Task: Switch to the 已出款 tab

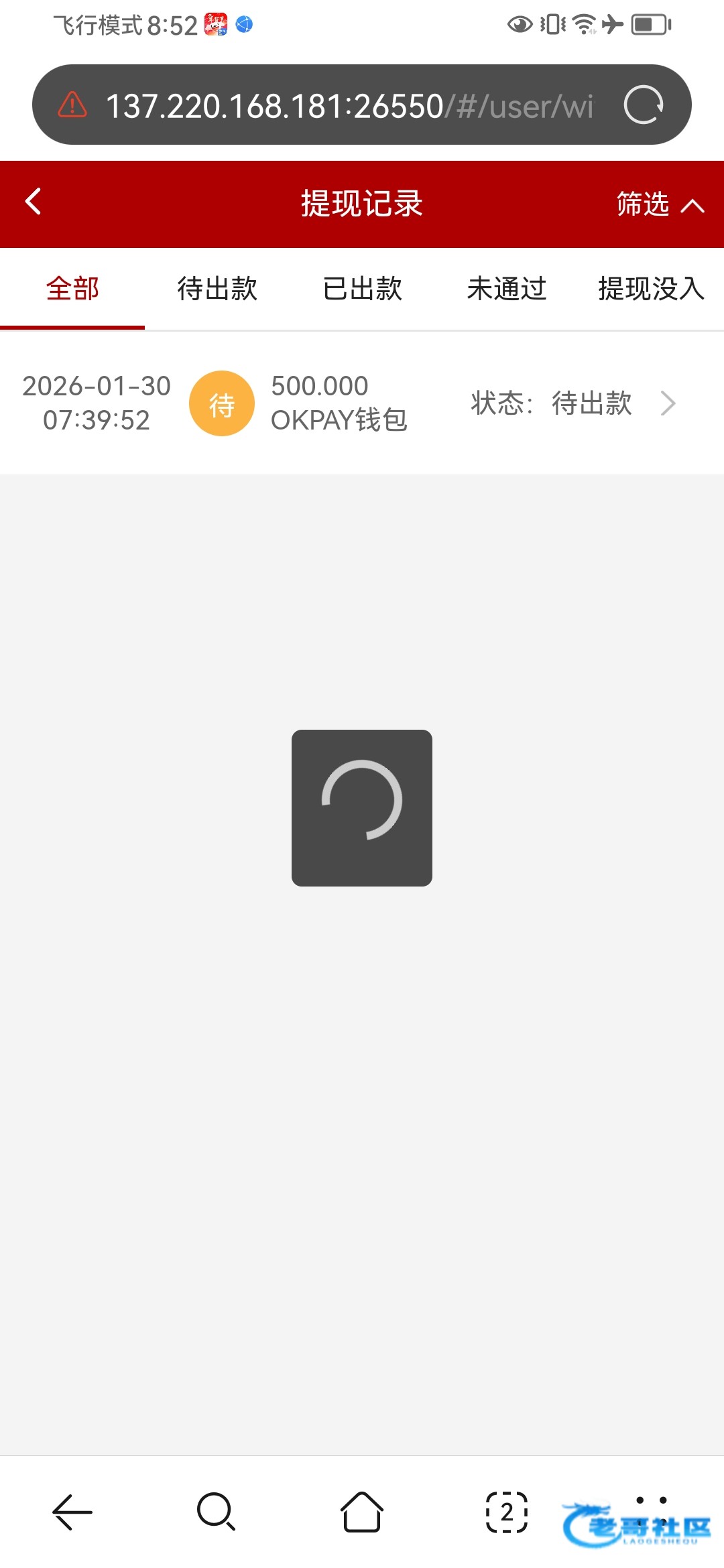Action: pyautogui.click(x=362, y=289)
